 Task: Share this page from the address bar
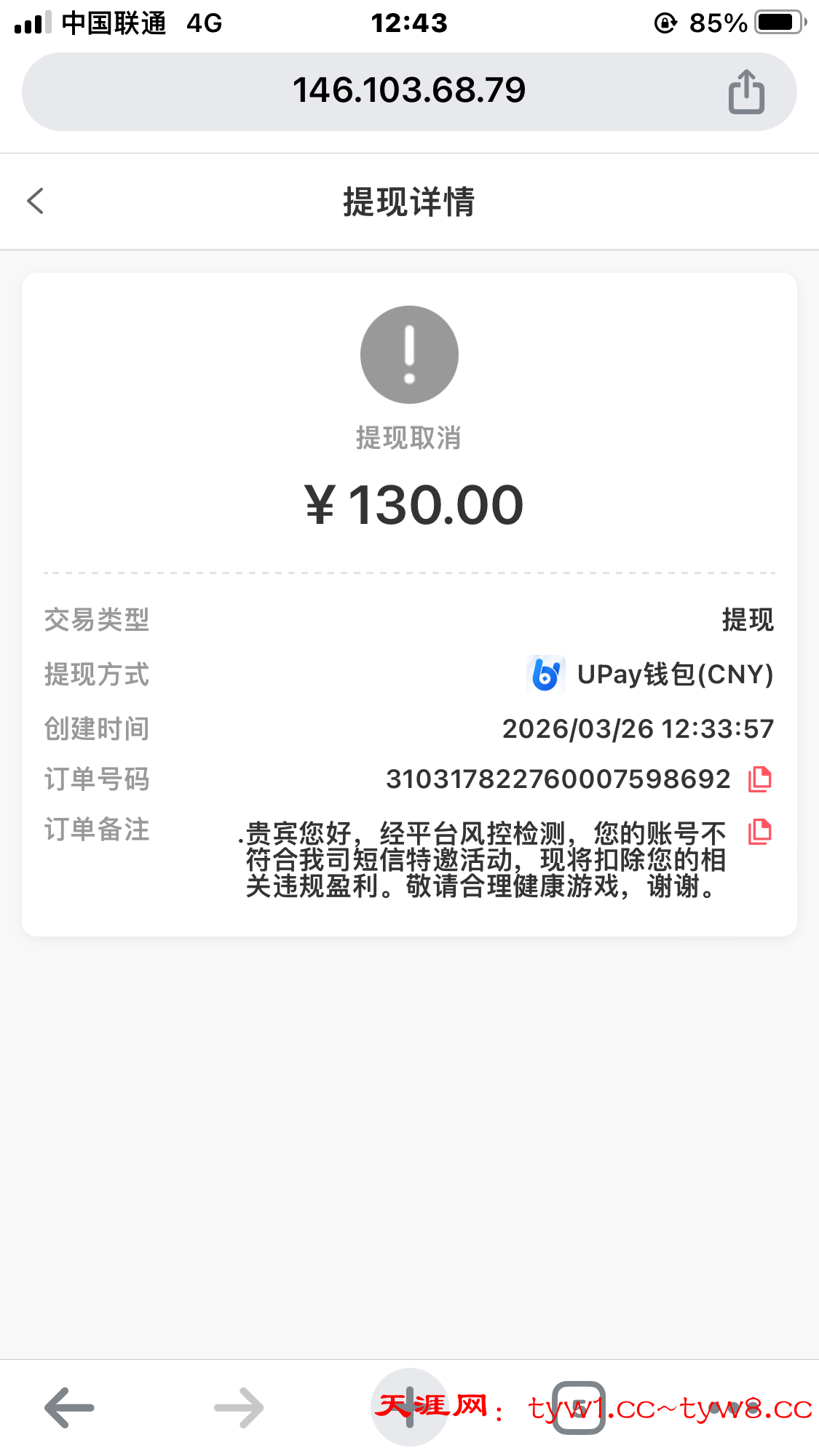pos(746,92)
